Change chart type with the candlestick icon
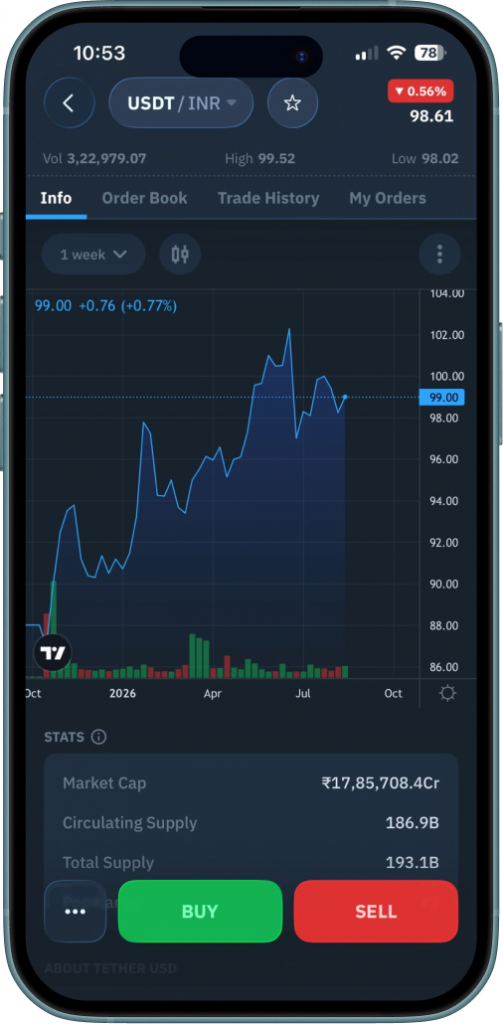Viewport: 503px width, 1024px height. click(x=180, y=254)
